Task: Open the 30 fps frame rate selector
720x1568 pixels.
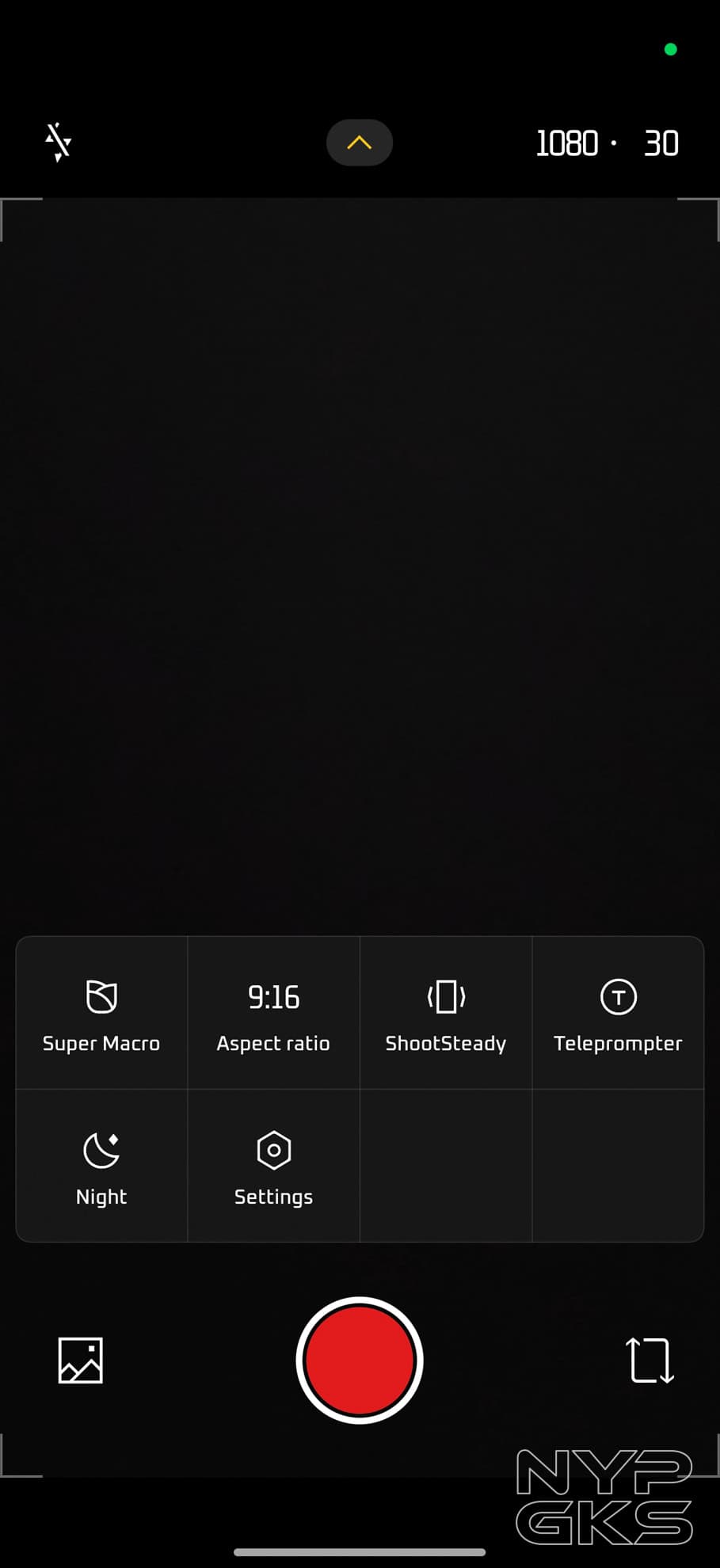Action: (x=661, y=143)
